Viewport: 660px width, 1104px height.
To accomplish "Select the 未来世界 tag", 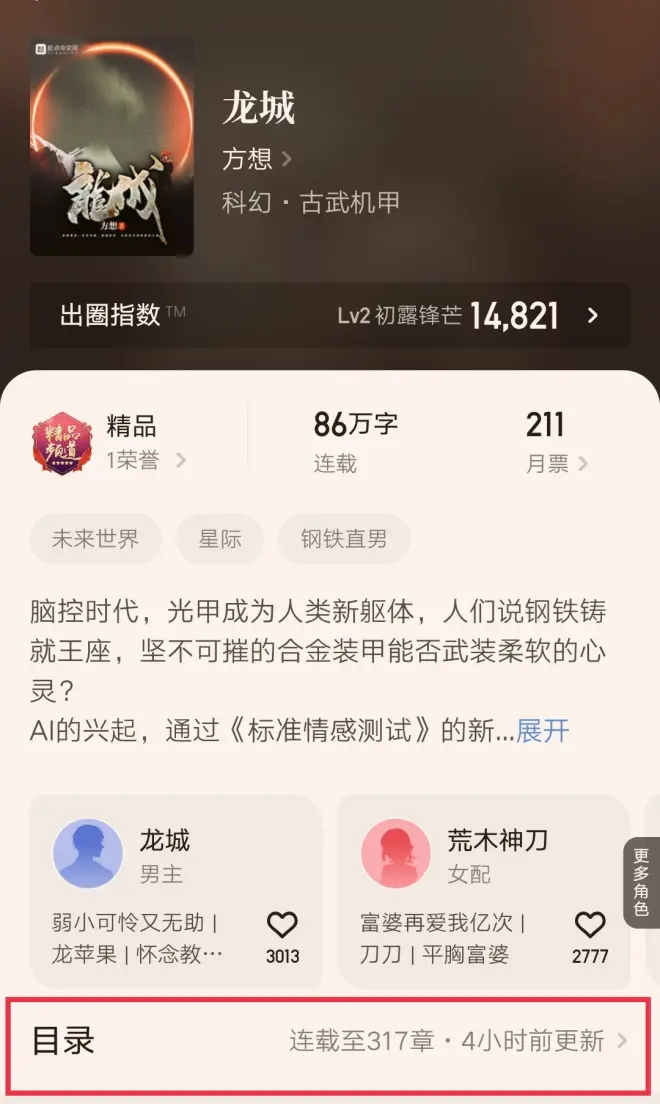I will click(96, 540).
